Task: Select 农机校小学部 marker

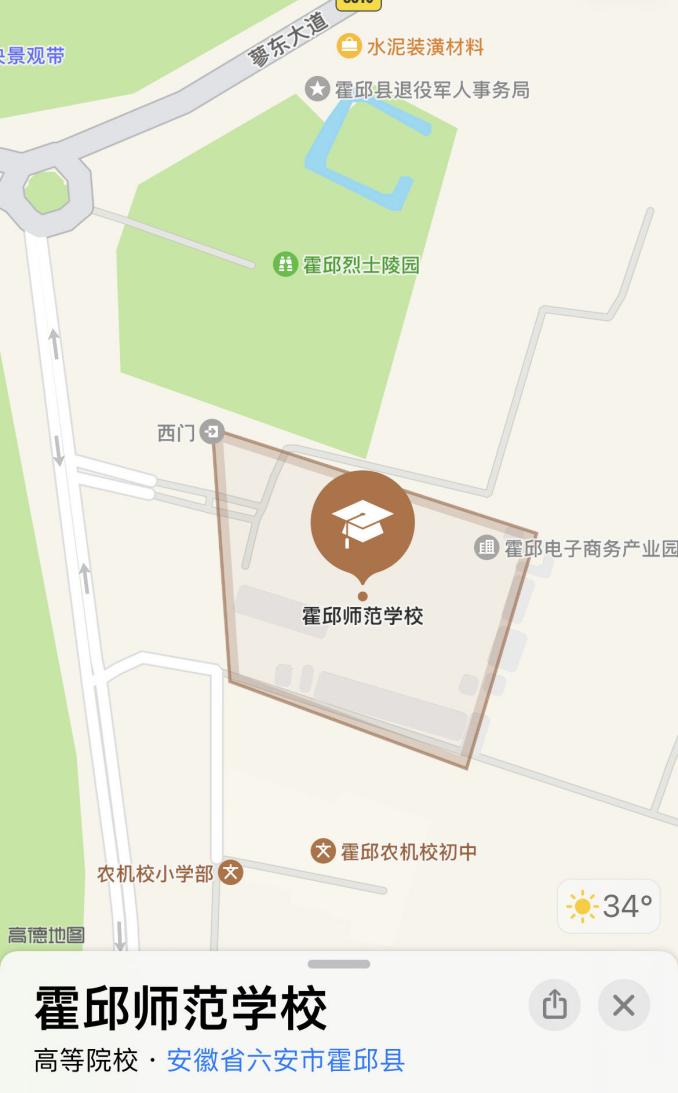Action: tap(231, 872)
